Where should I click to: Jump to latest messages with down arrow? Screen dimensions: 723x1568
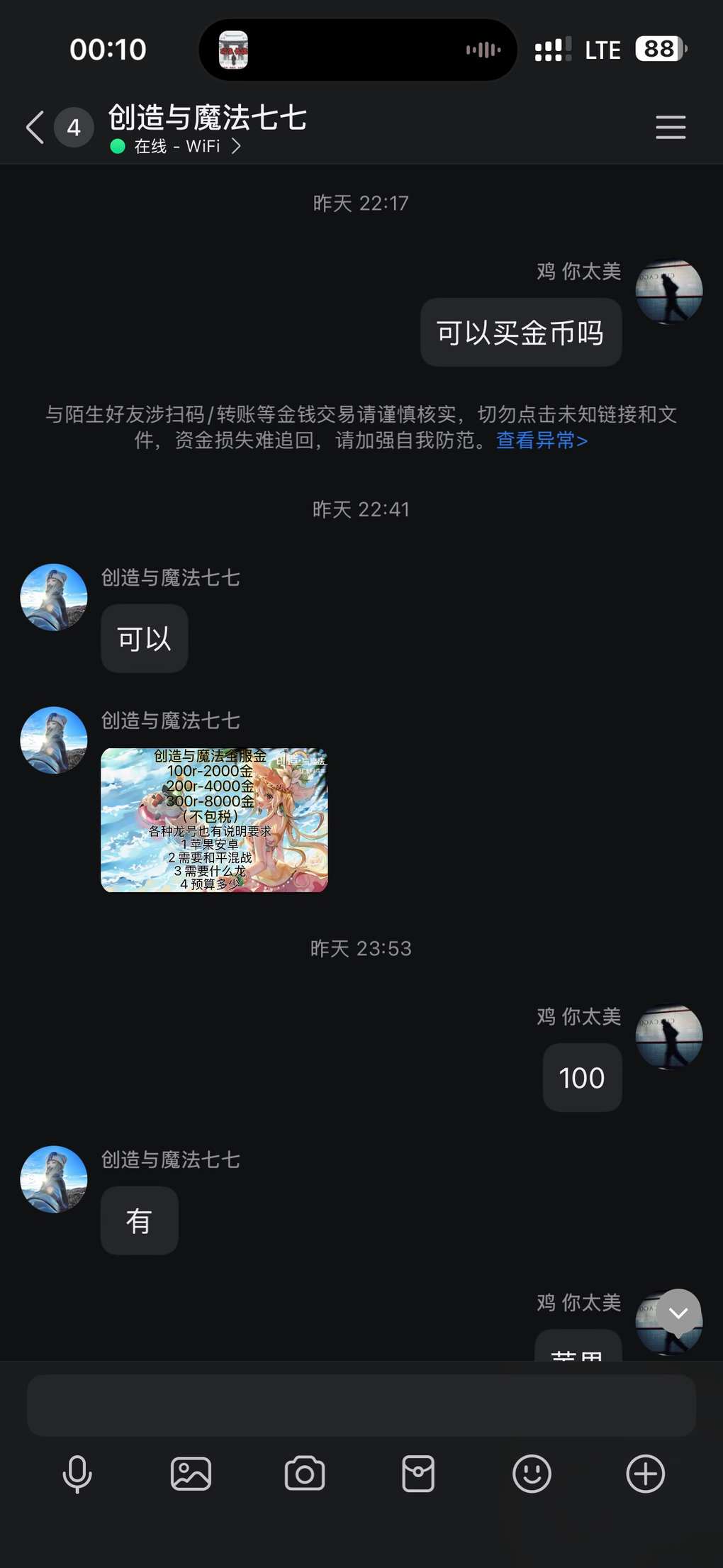tap(678, 1313)
